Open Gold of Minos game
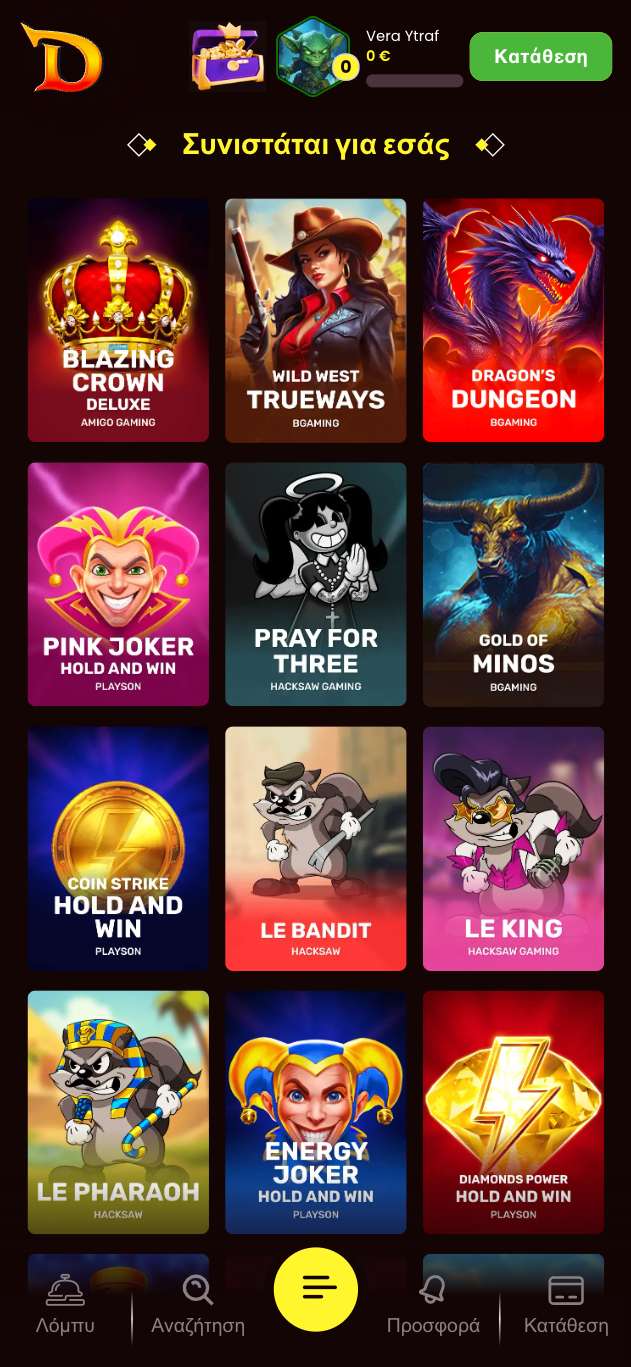This screenshot has width=631, height=1367. click(x=513, y=584)
